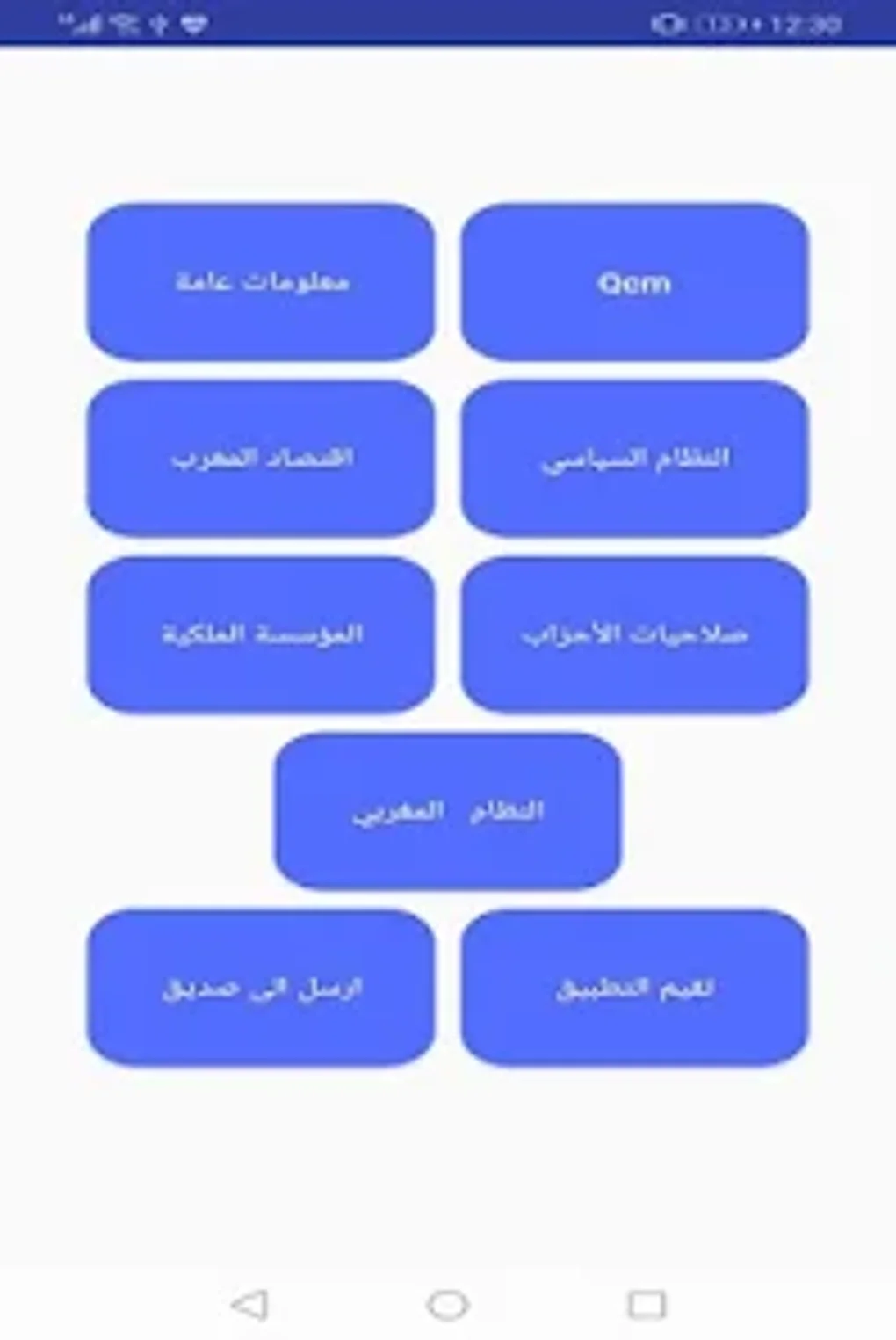Tap the system home button
The width and height of the screenshot is (896, 1340).
[x=448, y=1305]
